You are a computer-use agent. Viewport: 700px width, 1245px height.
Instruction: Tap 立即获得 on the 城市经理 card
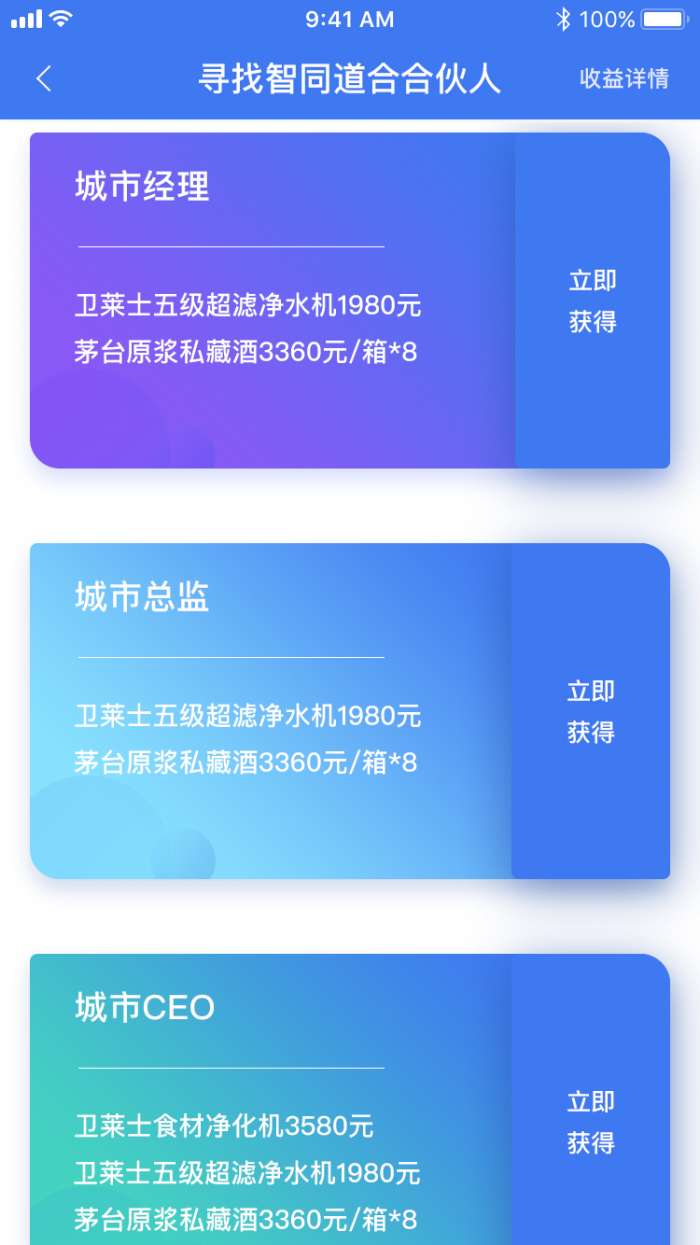point(592,301)
